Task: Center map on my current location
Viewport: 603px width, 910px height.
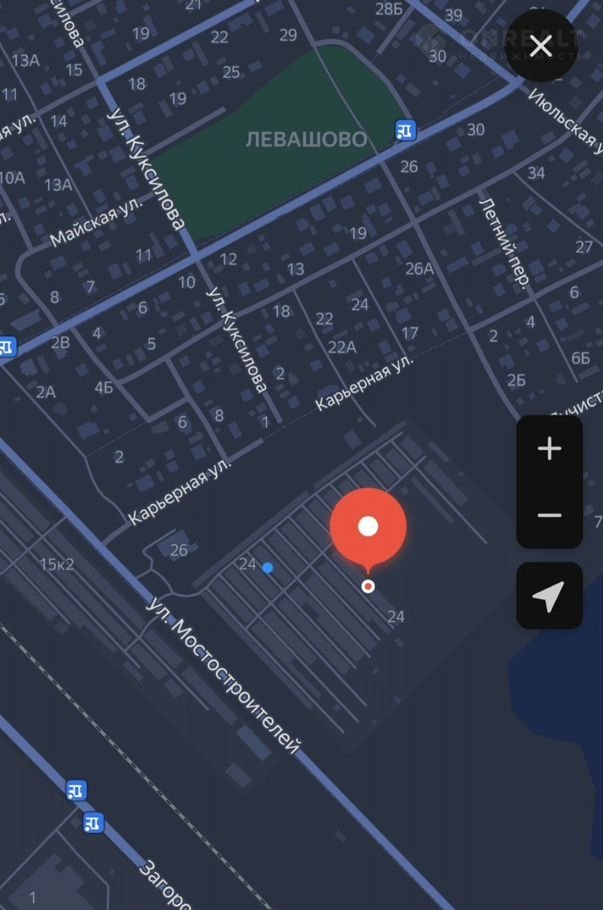Action: click(548, 596)
